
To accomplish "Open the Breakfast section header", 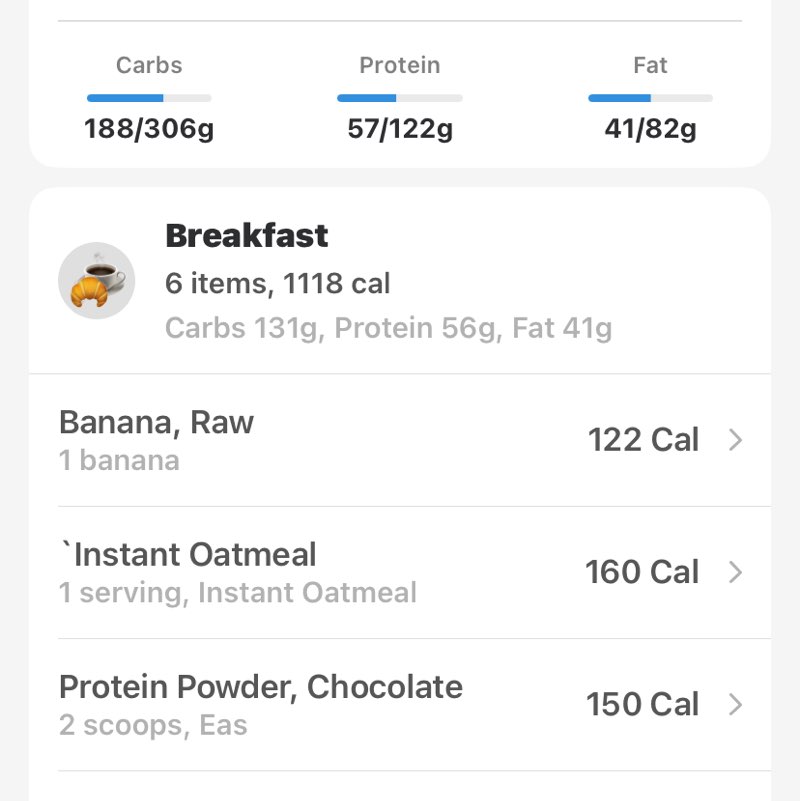I will (246, 236).
